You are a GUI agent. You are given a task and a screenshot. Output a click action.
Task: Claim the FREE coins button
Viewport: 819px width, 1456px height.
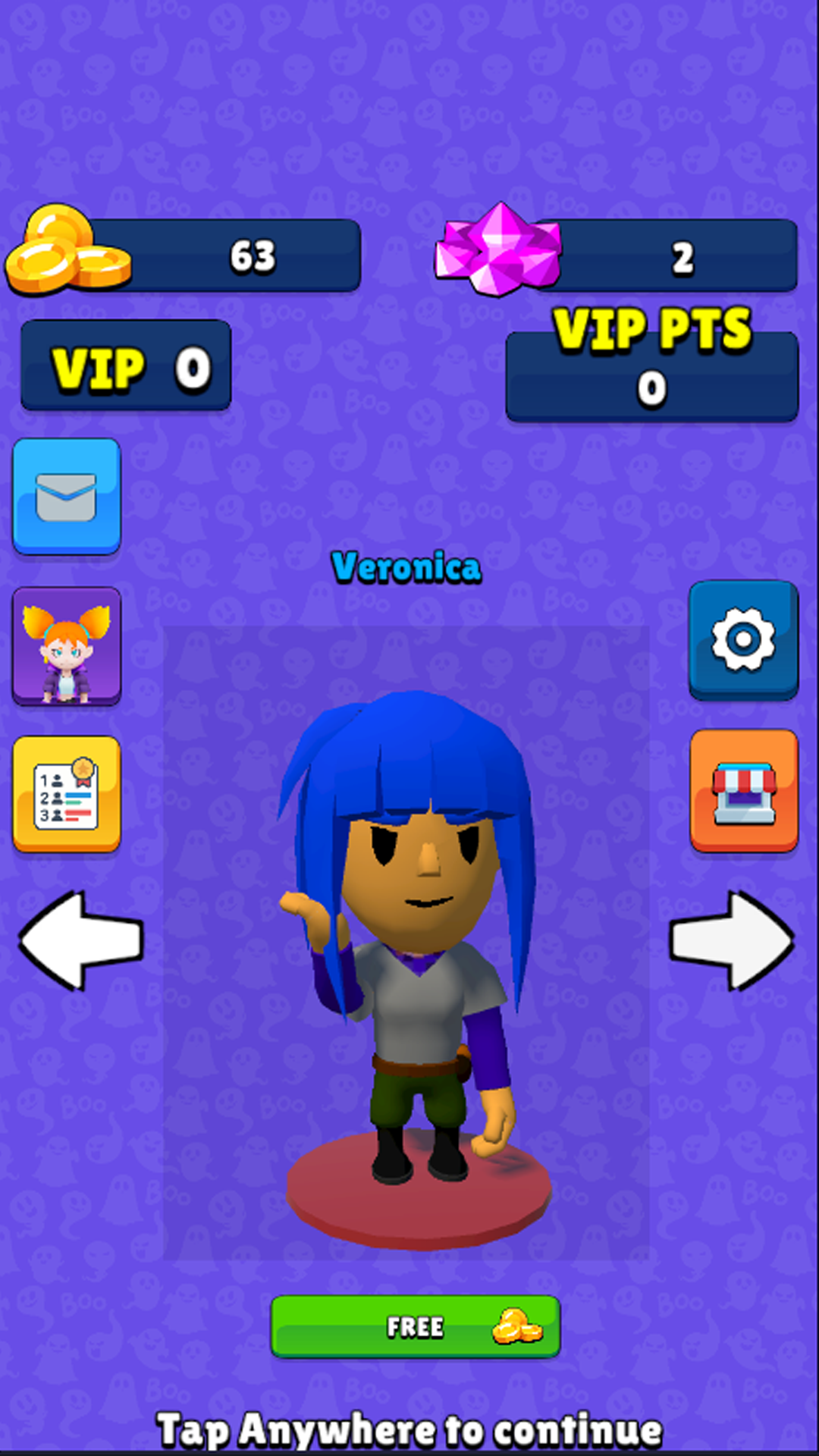point(416,1326)
